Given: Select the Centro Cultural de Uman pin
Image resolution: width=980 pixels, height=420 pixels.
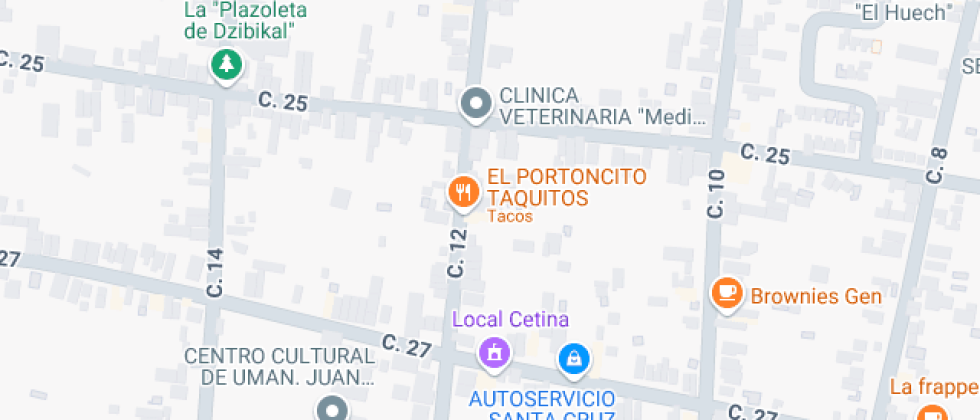Looking at the screenshot, I should pos(332,408).
